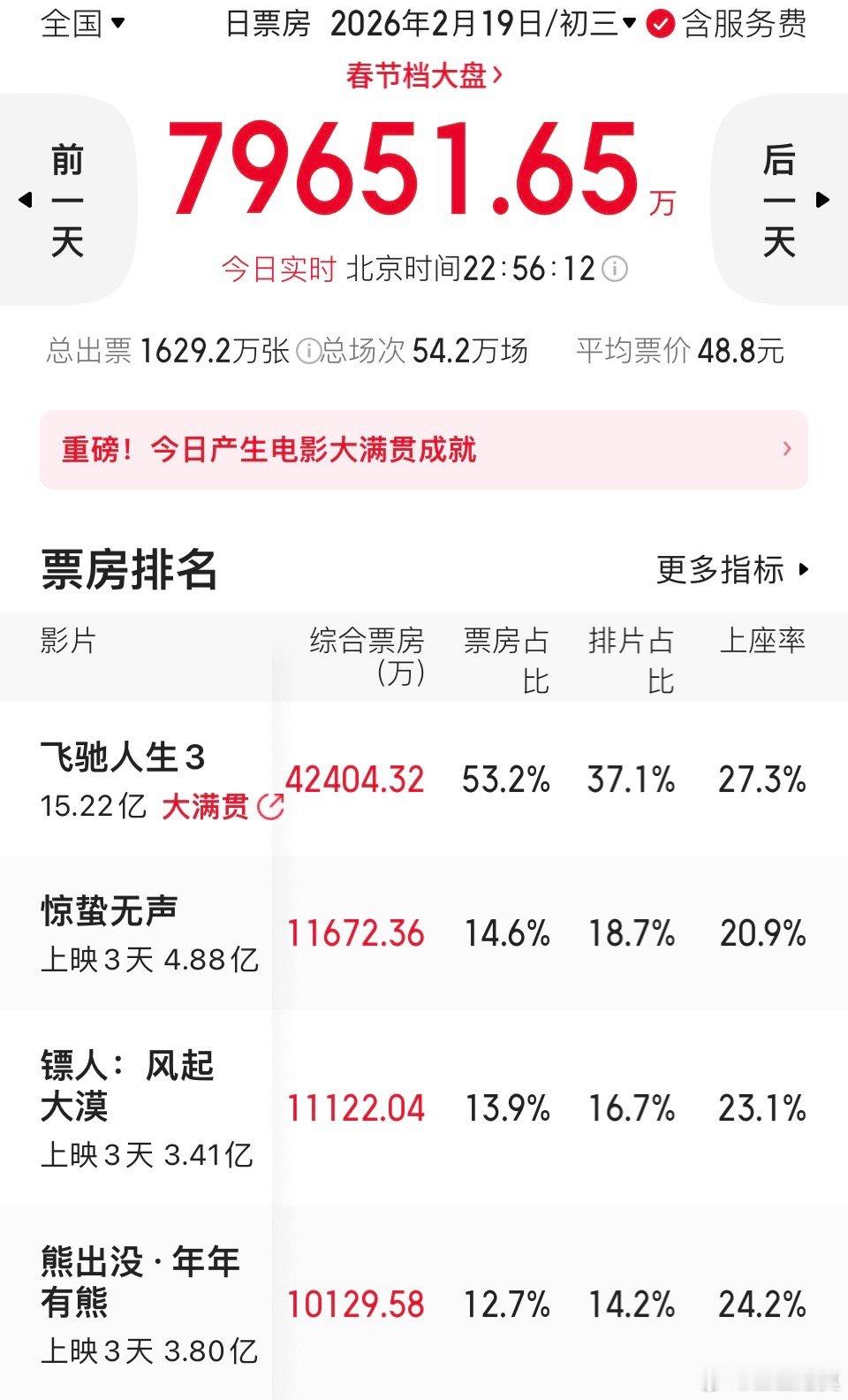Click the chevron on the 重磅 achievement banner
This screenshot has width=848, height=1400.
[786, 450]
